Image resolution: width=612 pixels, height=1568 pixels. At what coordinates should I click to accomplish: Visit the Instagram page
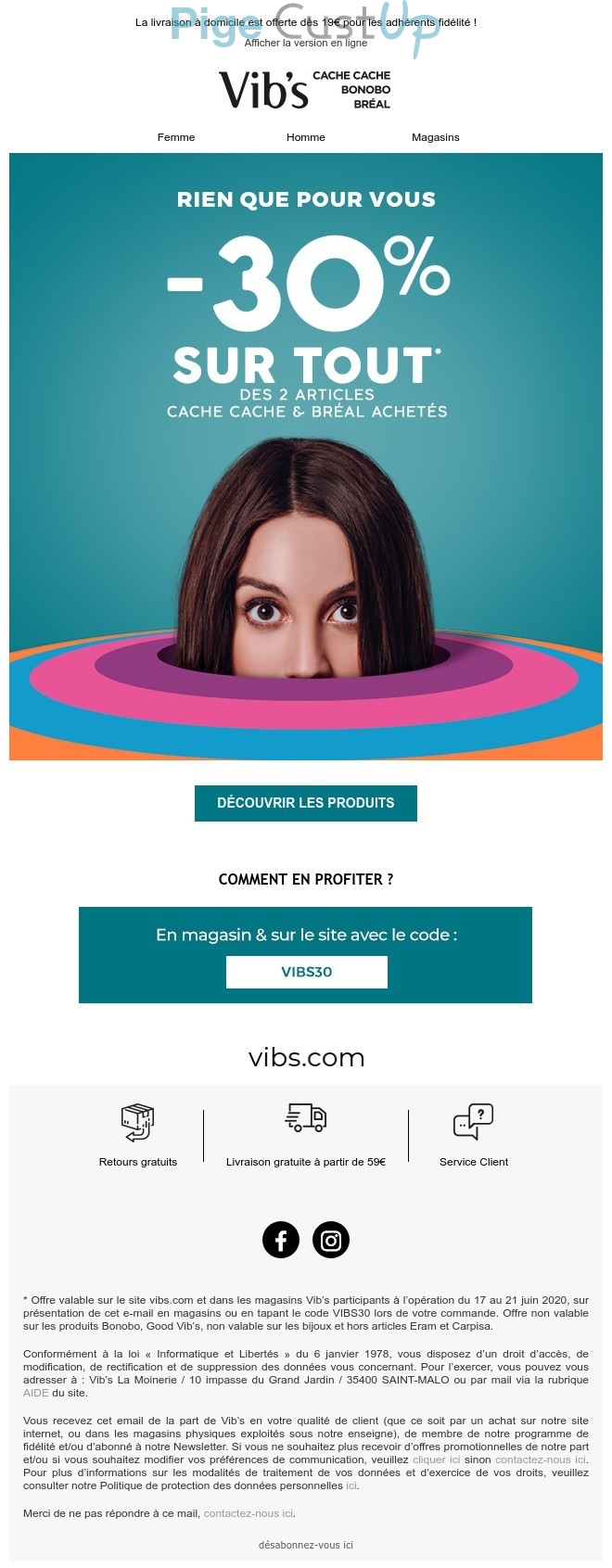coord(331,1240)
